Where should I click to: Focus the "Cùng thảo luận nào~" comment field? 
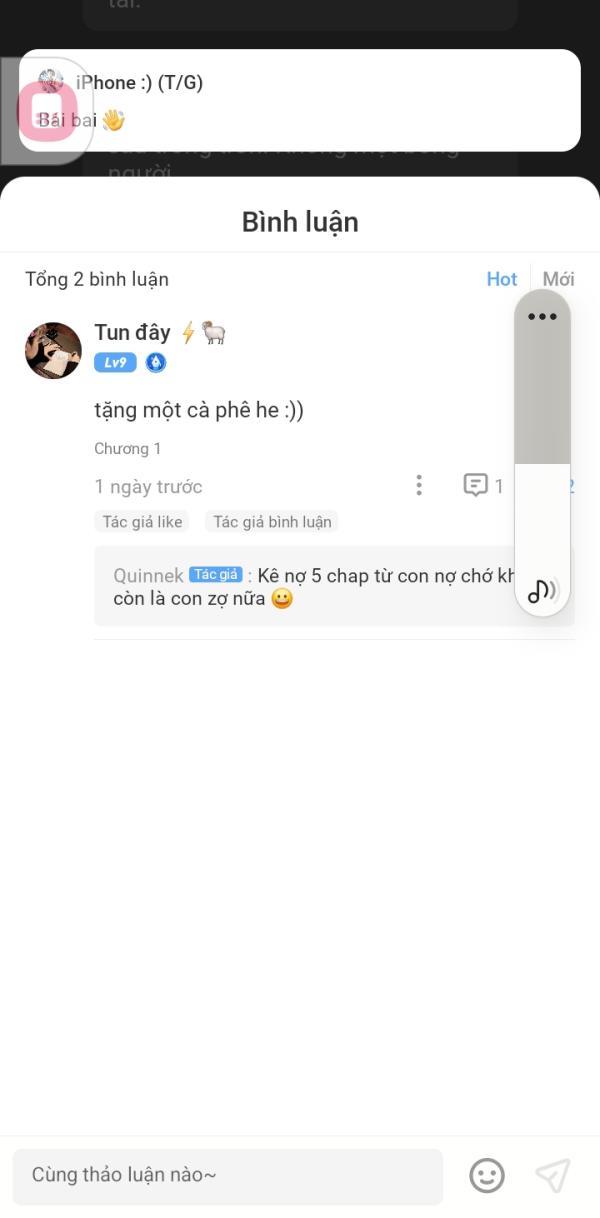[x=227, y=1175]
